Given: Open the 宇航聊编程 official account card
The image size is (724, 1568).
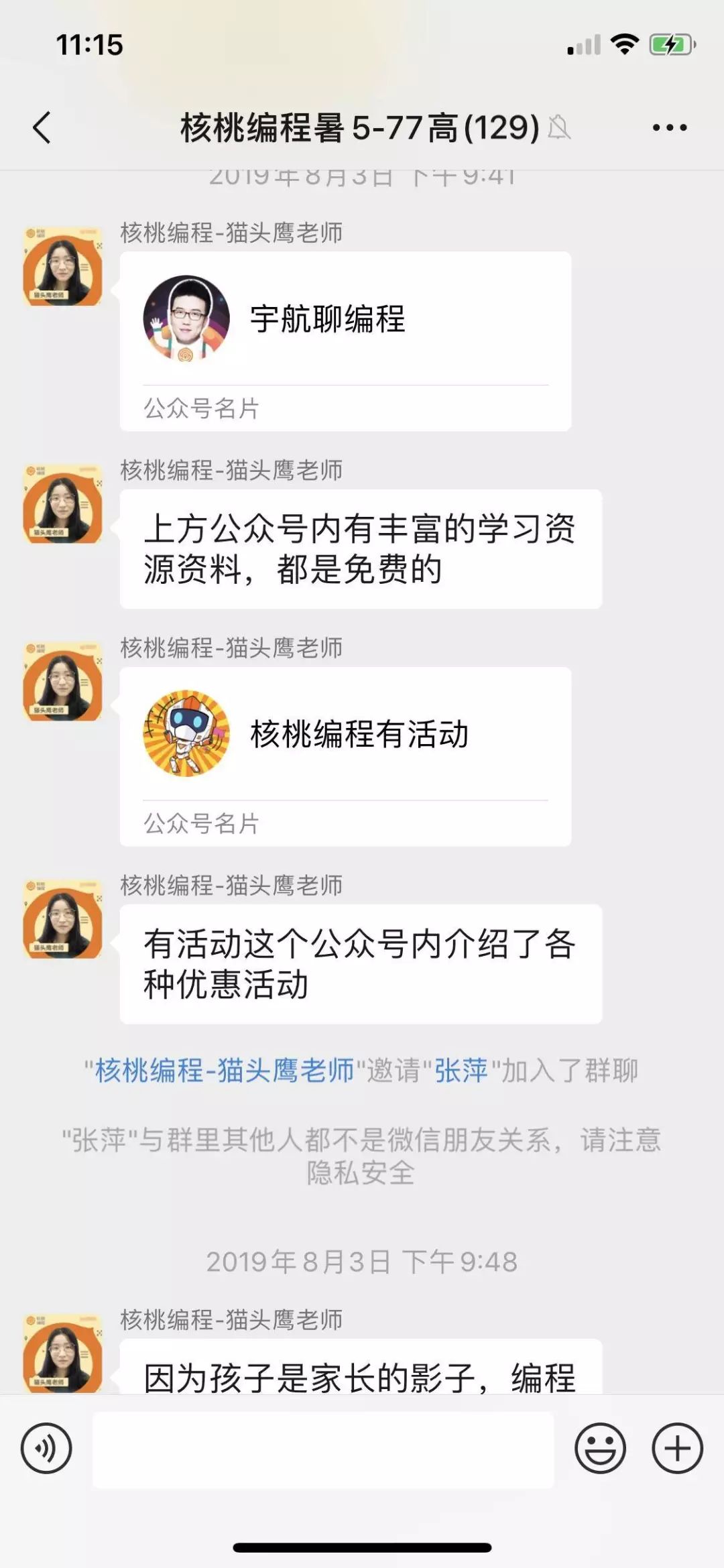Looking at the screenshot, I should 345,341.
